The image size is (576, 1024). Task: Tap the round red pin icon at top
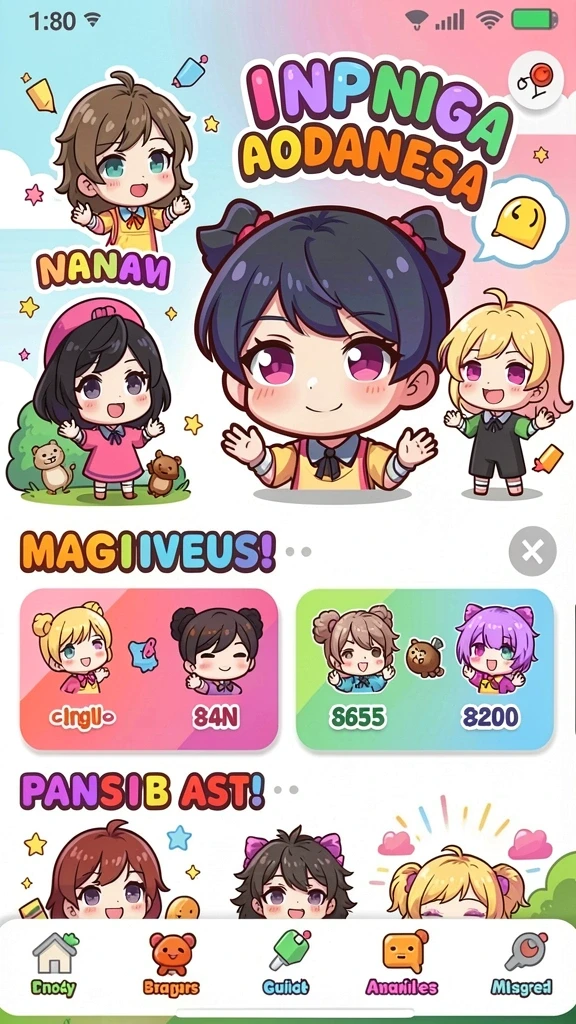[x=536, y=81]
